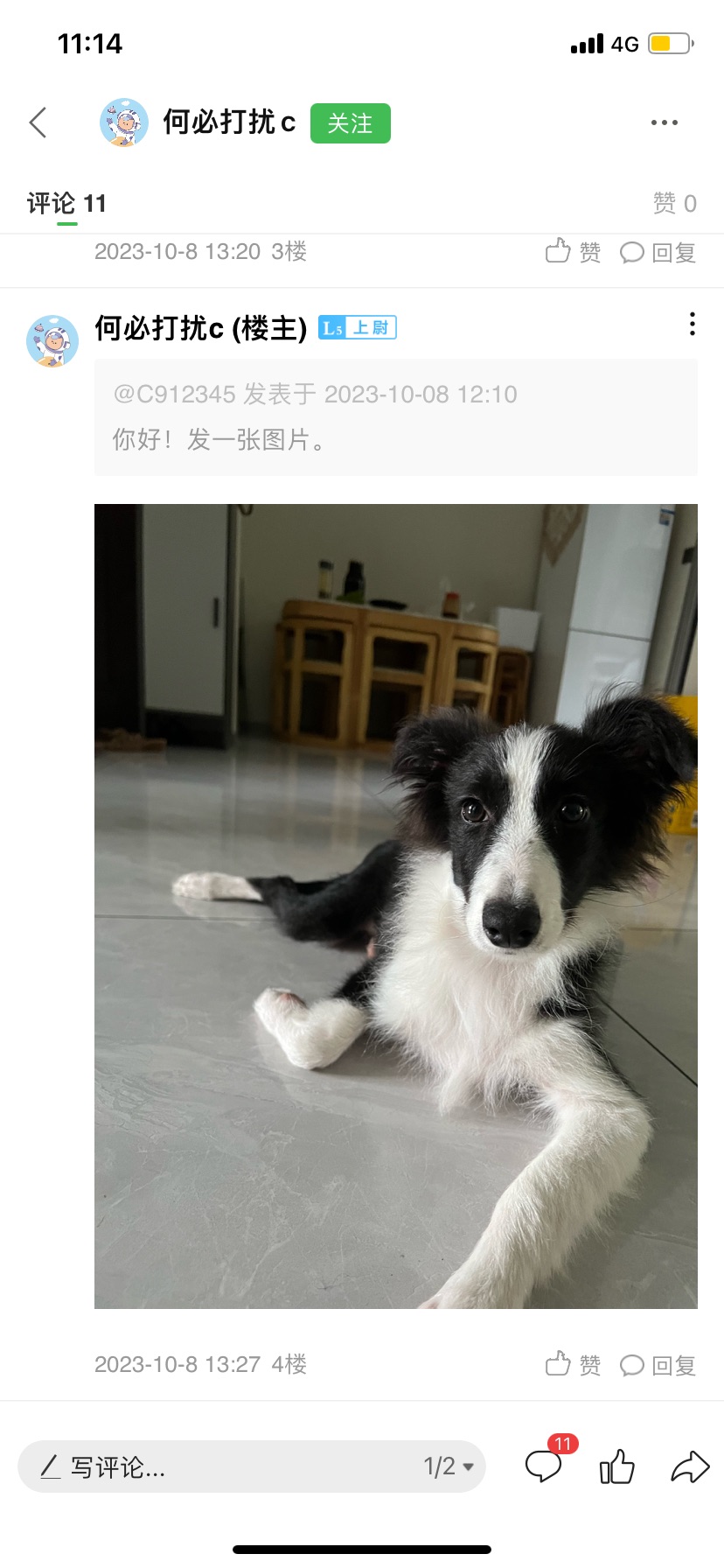Reply to the 3楼 comment
This screenshot has height=1568, width=724.
click(x=658, y=253)
